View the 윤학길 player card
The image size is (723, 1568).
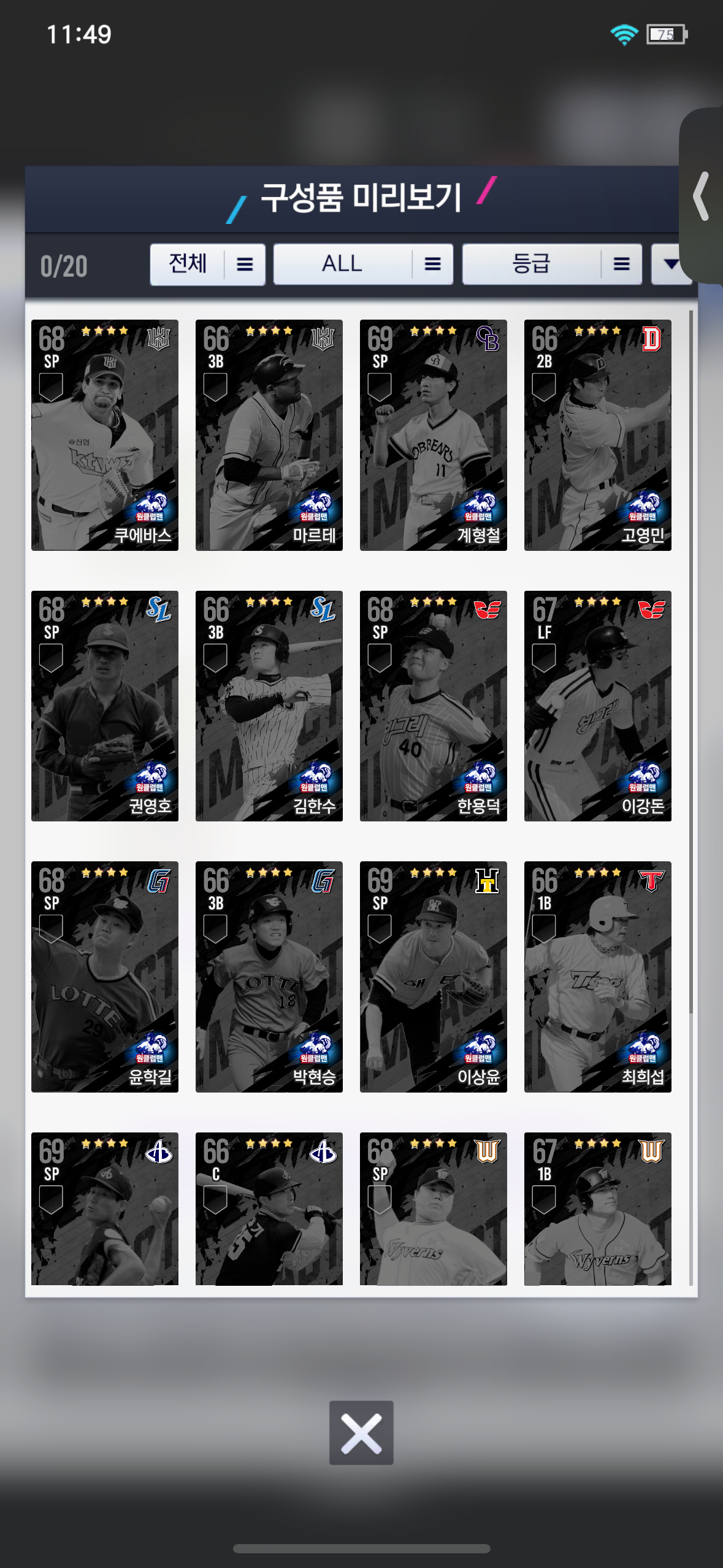pyautogui.click(x=105, y=977)
